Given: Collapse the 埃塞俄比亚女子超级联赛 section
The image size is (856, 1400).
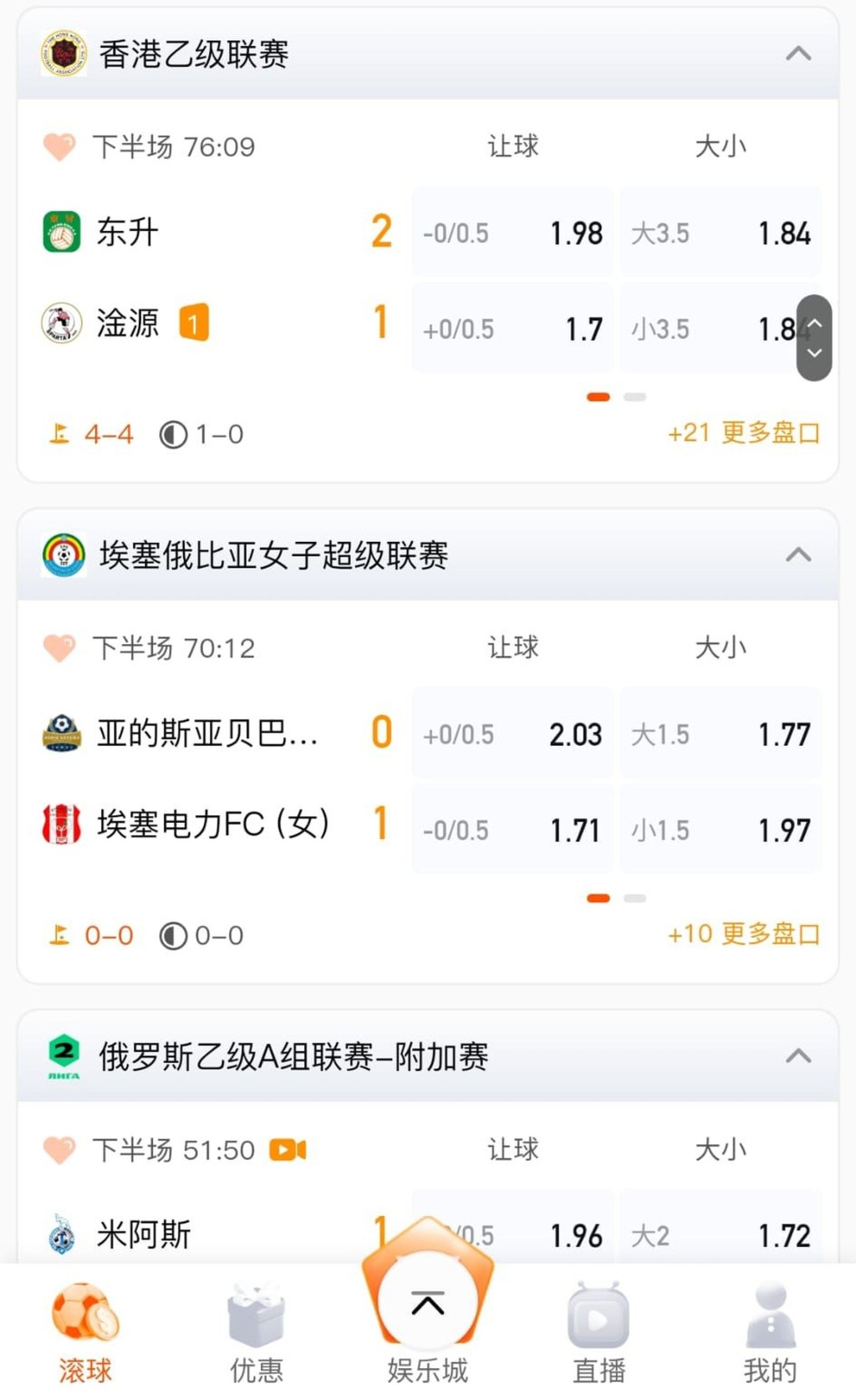Looking at the screenshot, I should (x=798, y=555).
